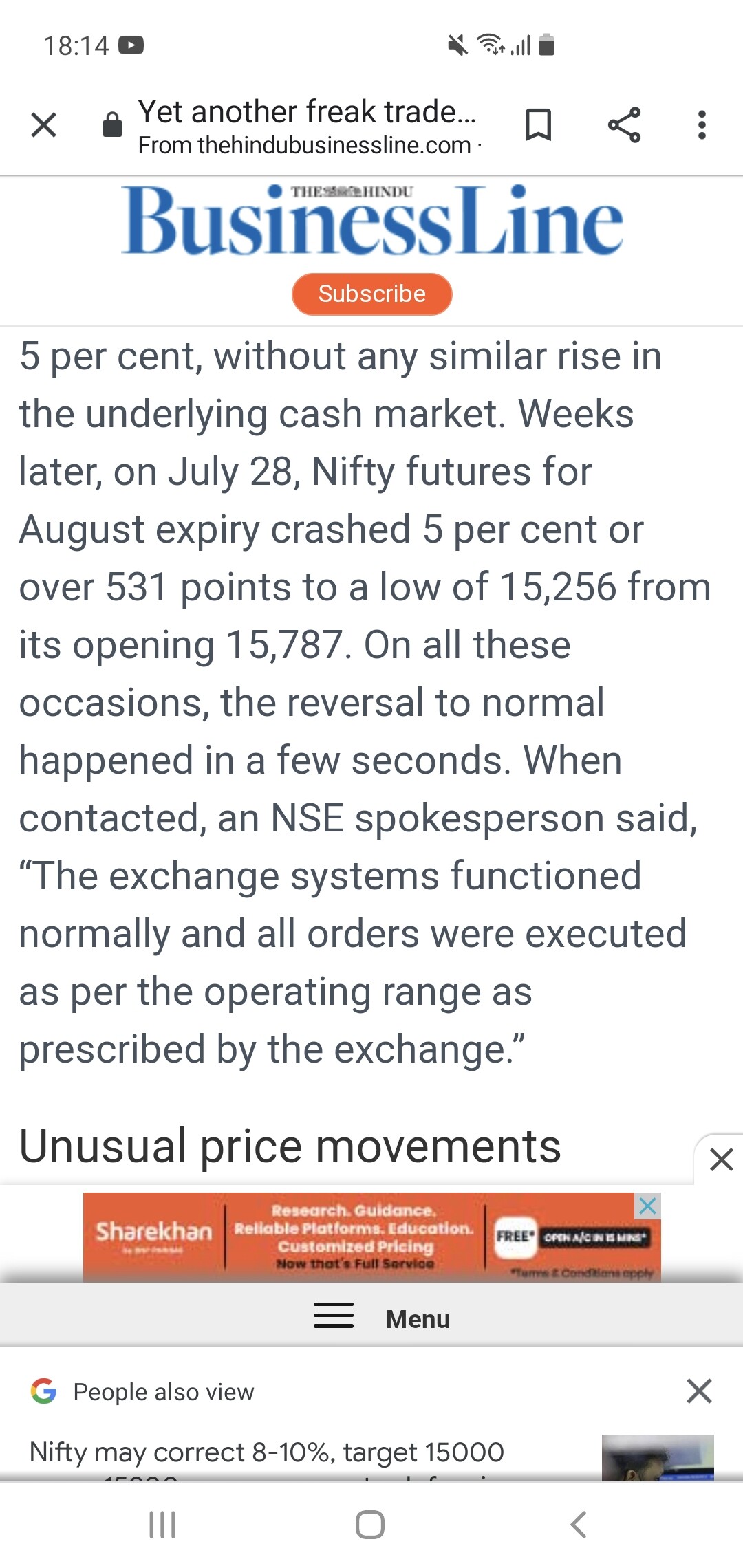Go back with the system back button
The height and width of the screenshot is (1568, 743).
pos(579,1524)
